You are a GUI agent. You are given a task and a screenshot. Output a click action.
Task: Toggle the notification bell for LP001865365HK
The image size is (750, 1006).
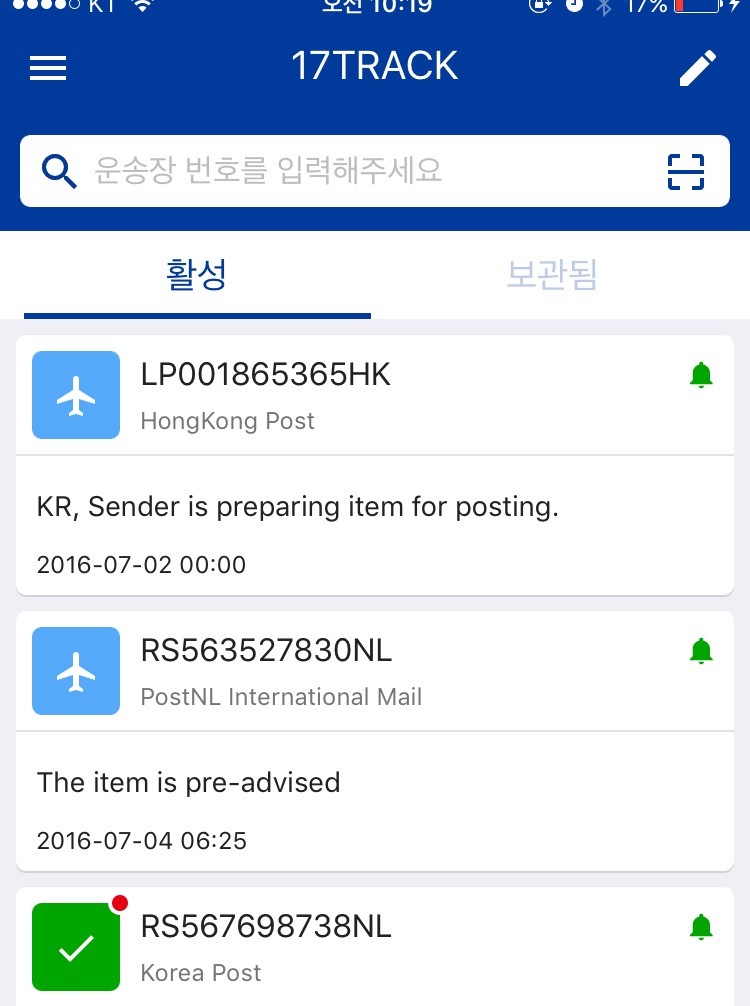coord(701,376)
